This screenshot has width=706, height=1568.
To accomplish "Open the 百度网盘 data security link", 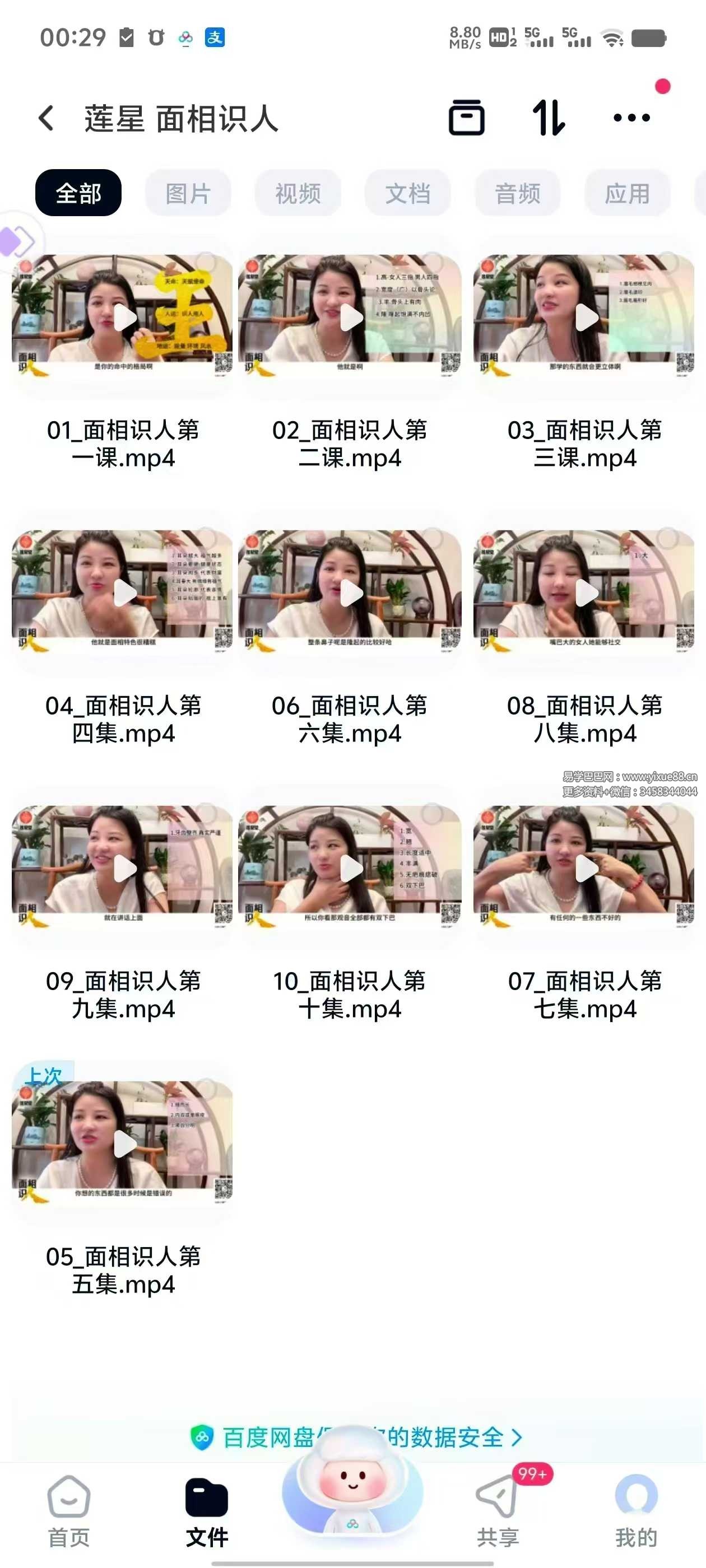I will [x=356, y=1436].
